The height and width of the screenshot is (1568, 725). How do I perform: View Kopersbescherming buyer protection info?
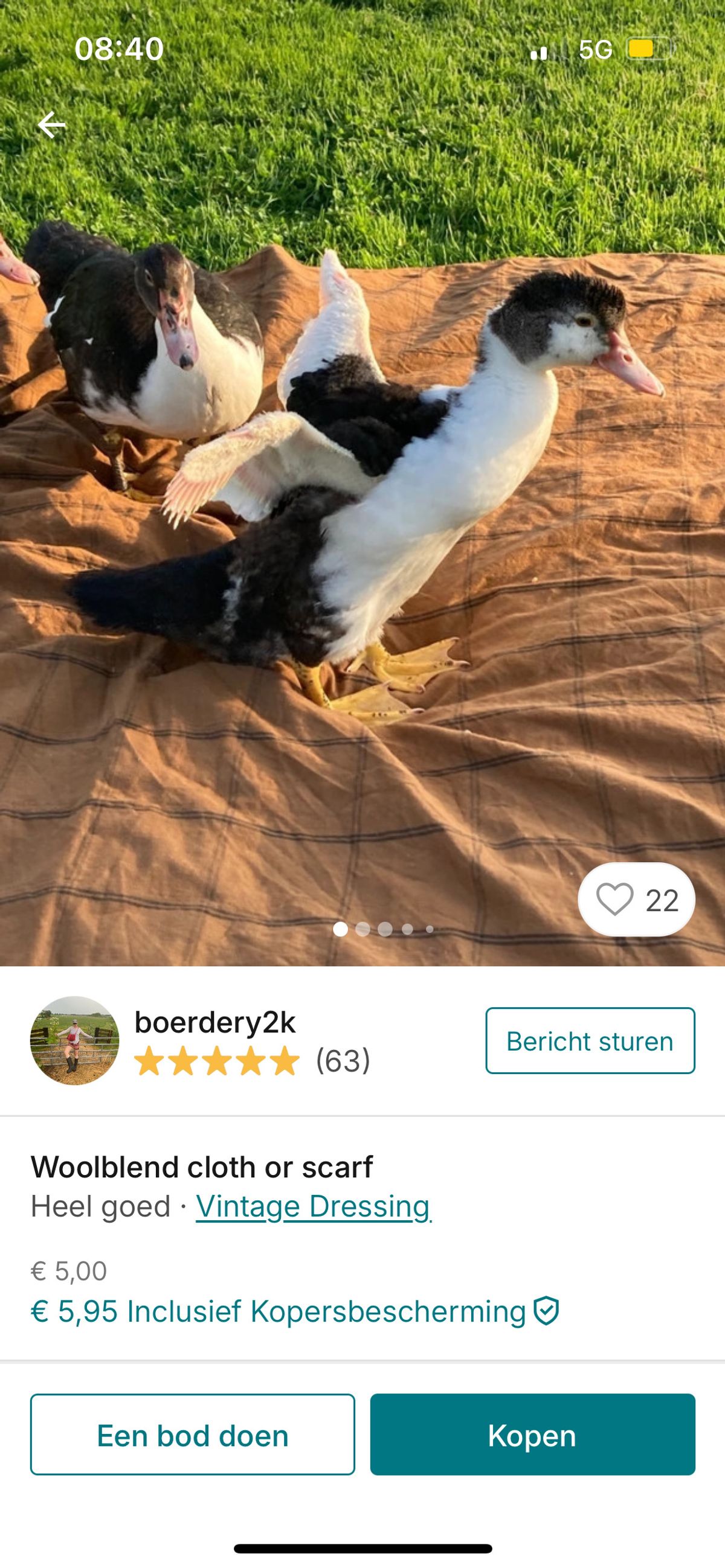point(547,1311)
